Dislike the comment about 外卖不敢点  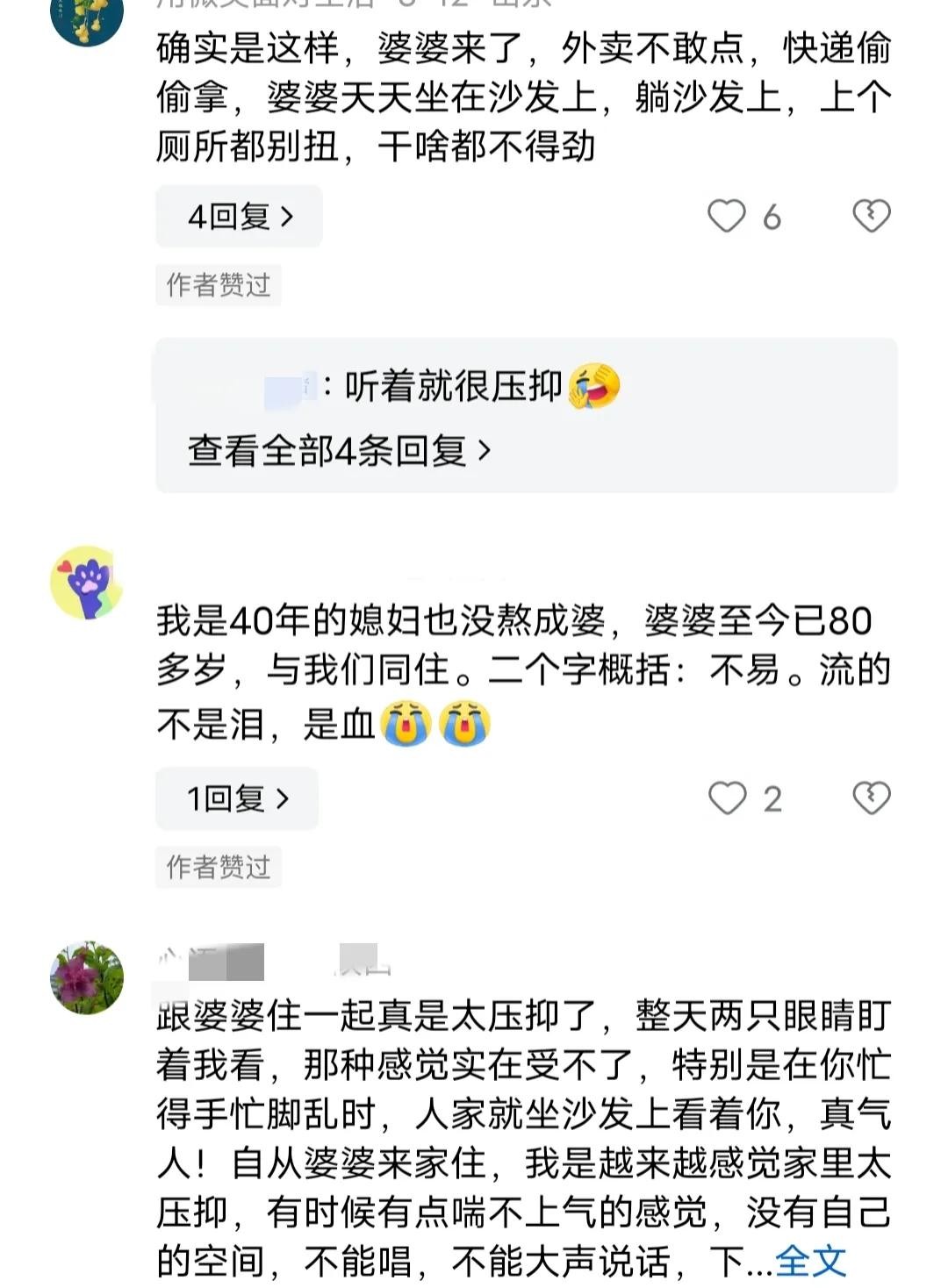pyautogui.click(x=871, y=216)
